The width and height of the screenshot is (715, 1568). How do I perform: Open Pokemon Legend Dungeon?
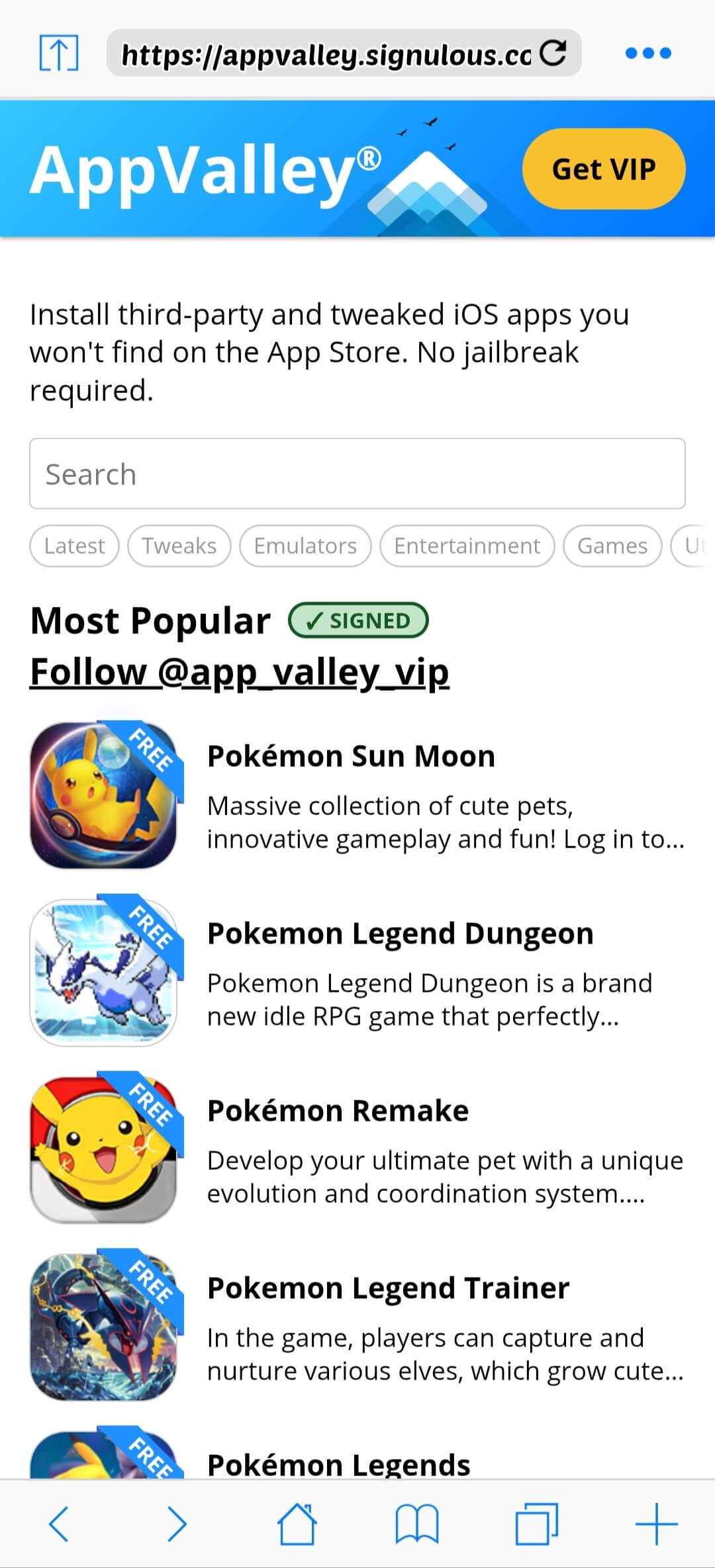click(400, 934)
